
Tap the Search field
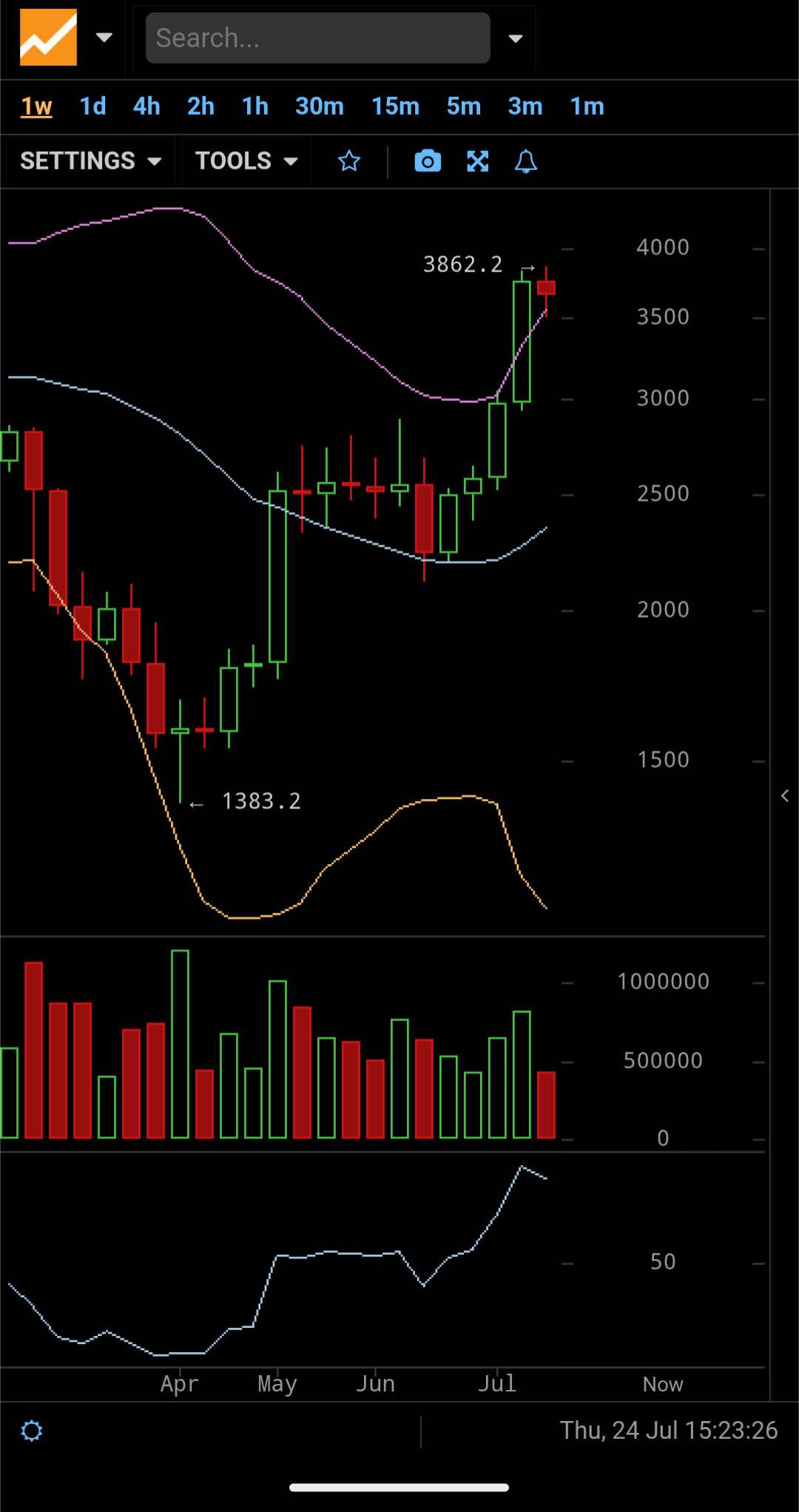click(317, 38)
